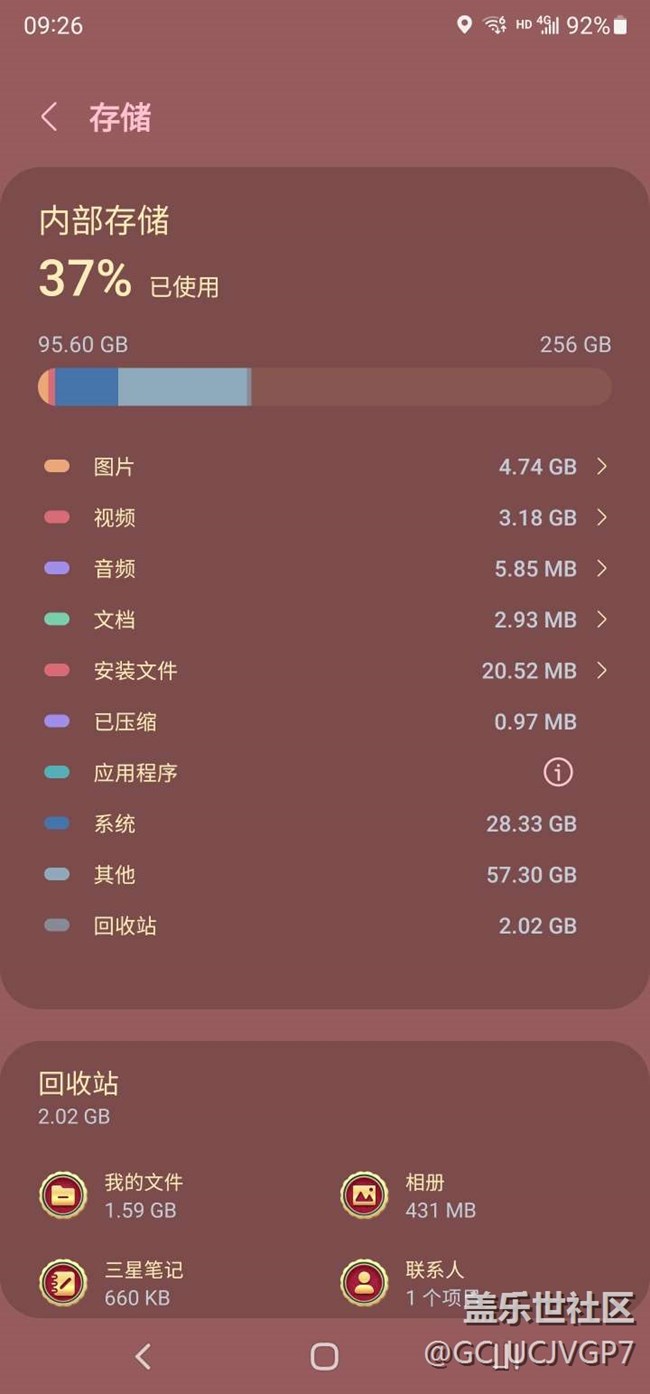Open the 安装文件 storage category
This screenshot has height=1394, width=650.
pos(325,671)
